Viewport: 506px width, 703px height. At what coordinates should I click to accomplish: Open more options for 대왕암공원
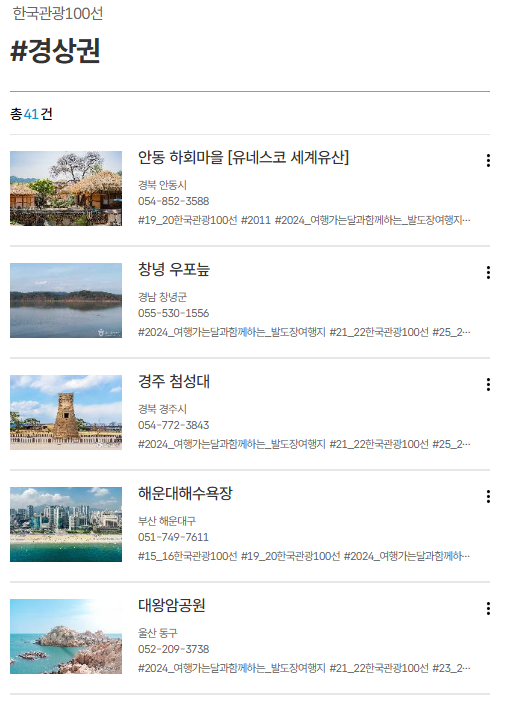click(488, 609)
